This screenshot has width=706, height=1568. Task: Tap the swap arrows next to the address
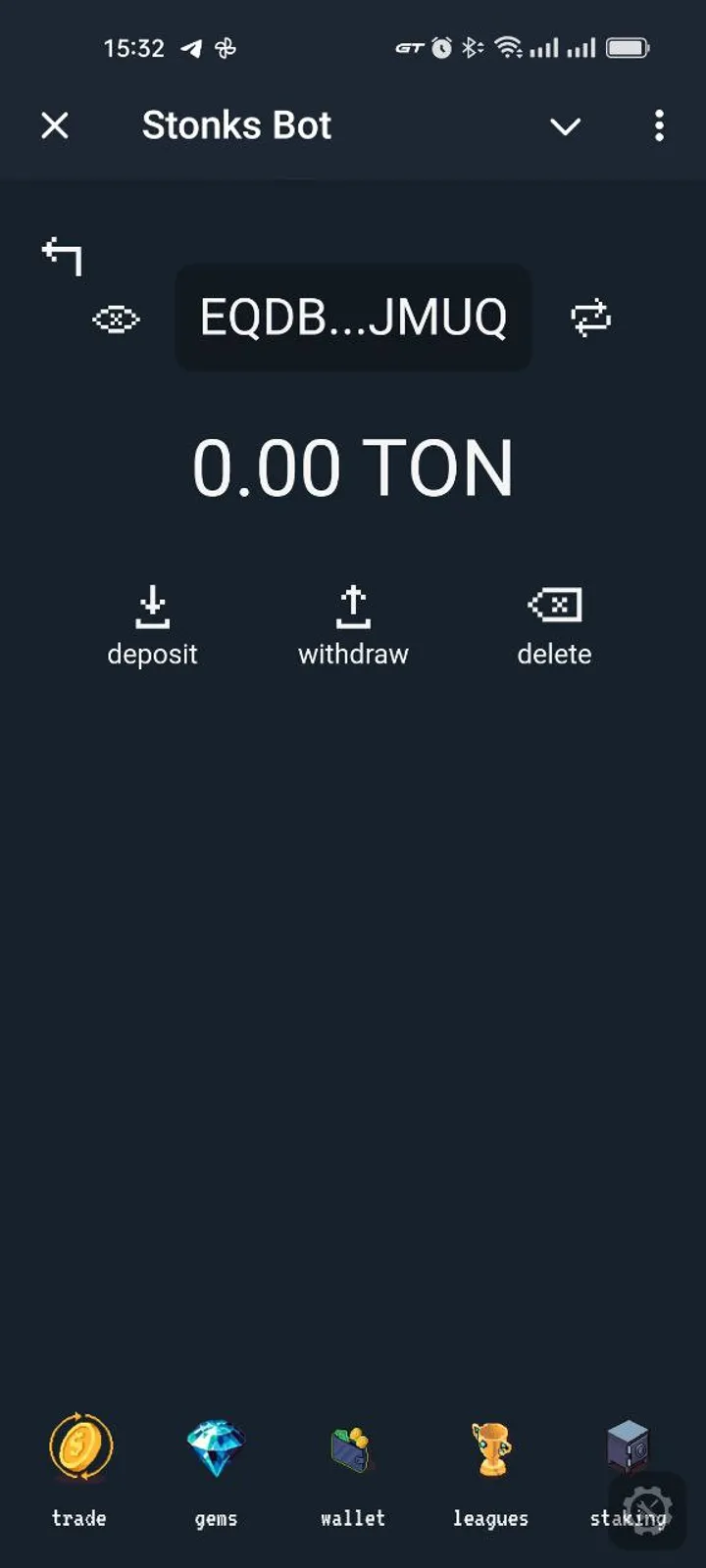click(x=590, y=318)
